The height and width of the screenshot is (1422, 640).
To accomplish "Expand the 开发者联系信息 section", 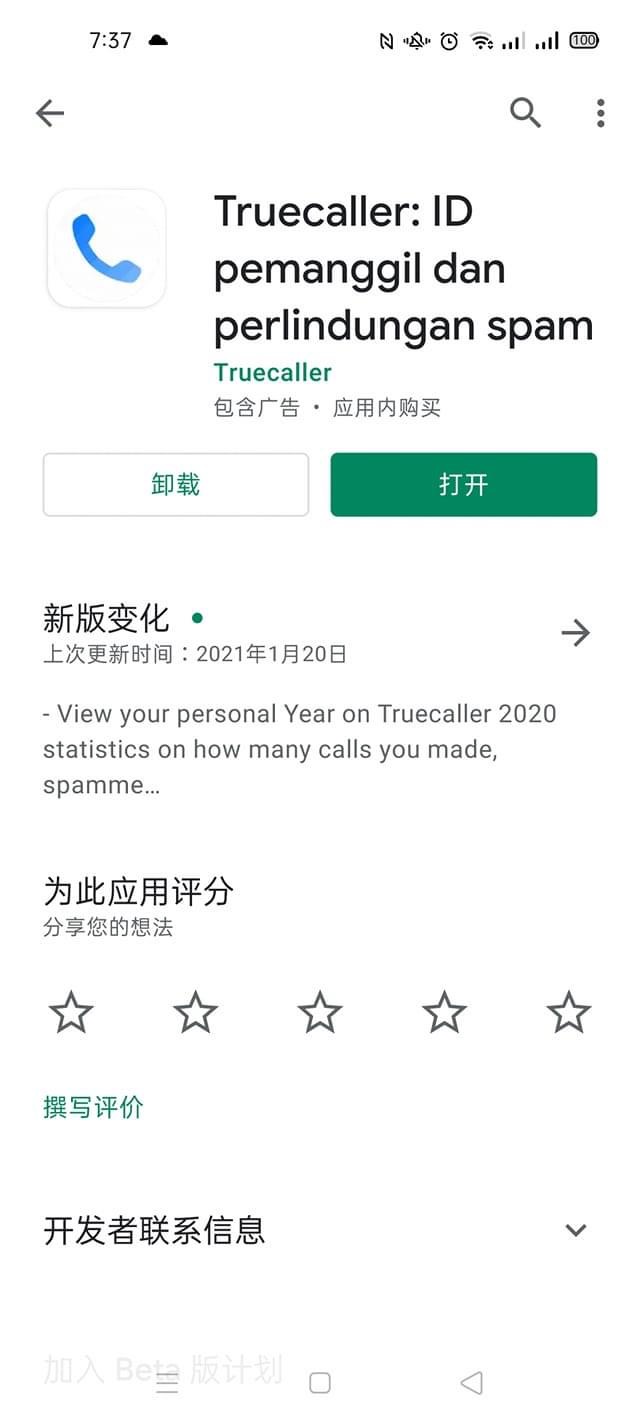I will [x=575, y=1230].
